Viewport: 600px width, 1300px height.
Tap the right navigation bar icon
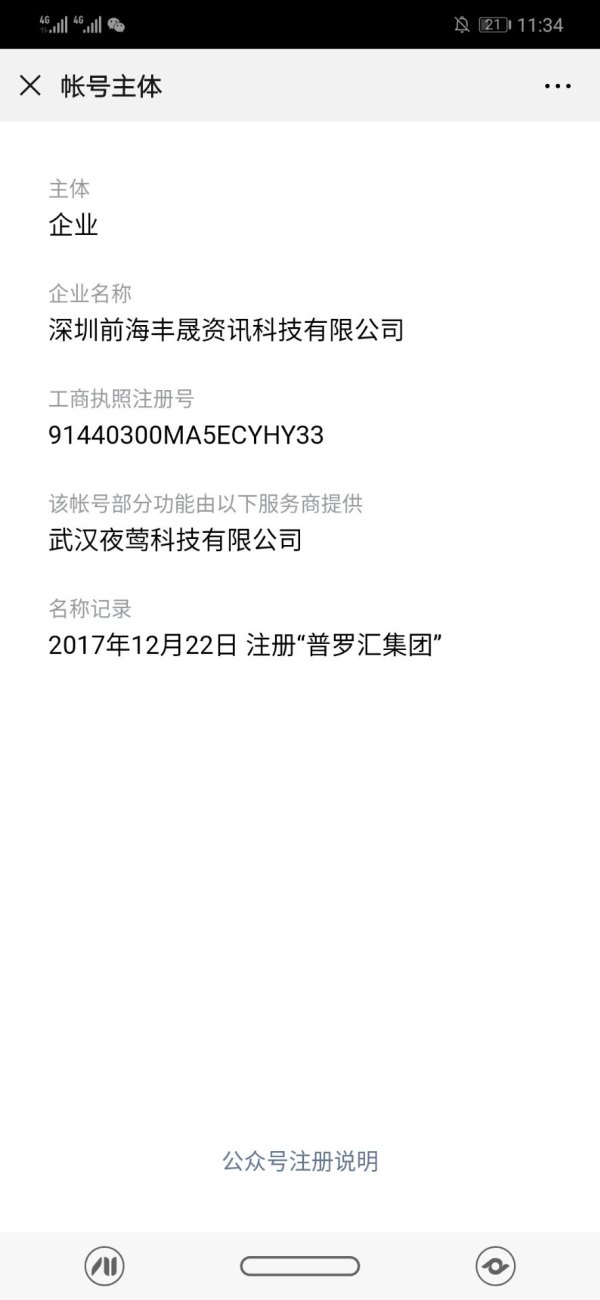[495, 1266]
